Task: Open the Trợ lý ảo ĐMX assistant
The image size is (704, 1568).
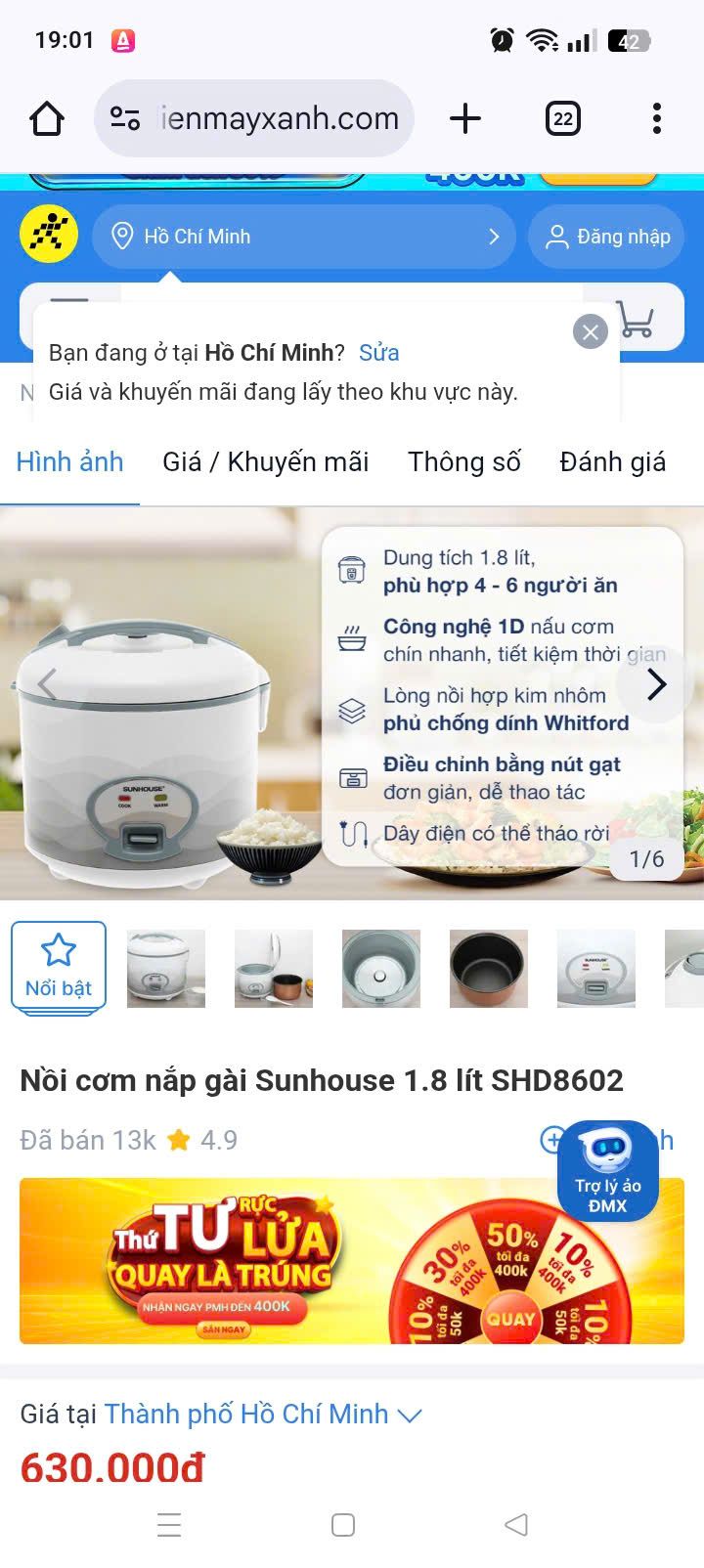Action: click(607, 1170)
